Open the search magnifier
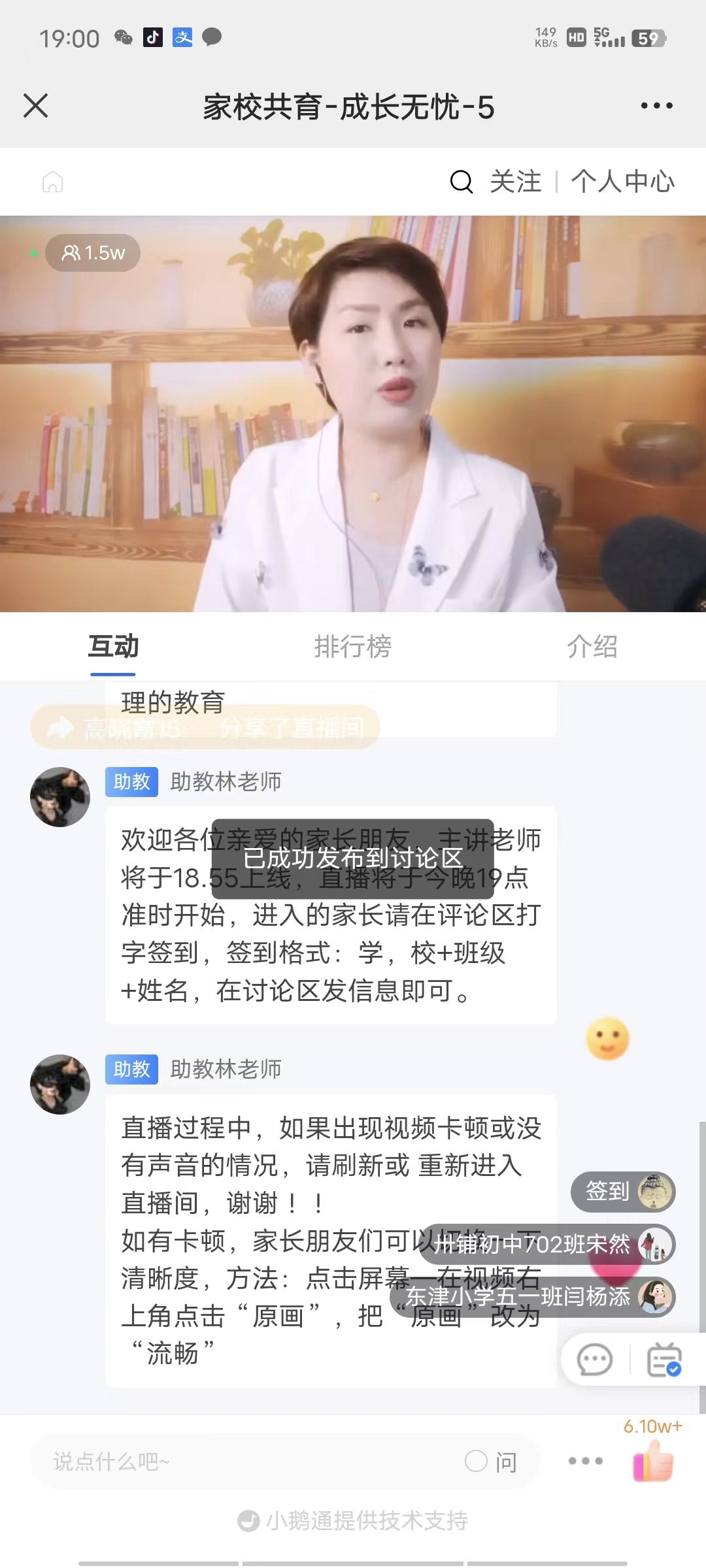Viewport: 706px width, 1568px height. (461, 182)
